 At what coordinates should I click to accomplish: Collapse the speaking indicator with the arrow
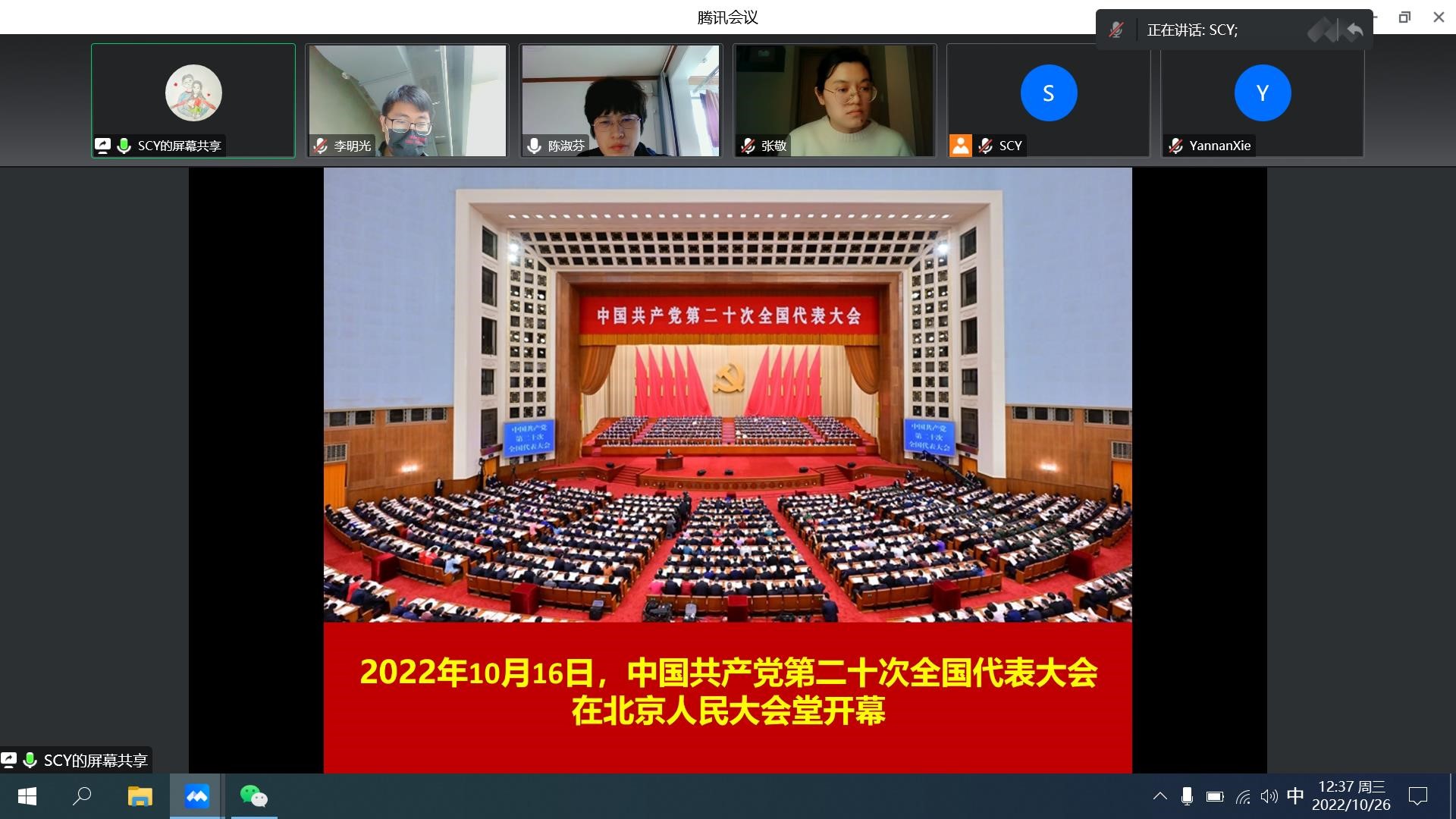click(x=1354, y=30)
